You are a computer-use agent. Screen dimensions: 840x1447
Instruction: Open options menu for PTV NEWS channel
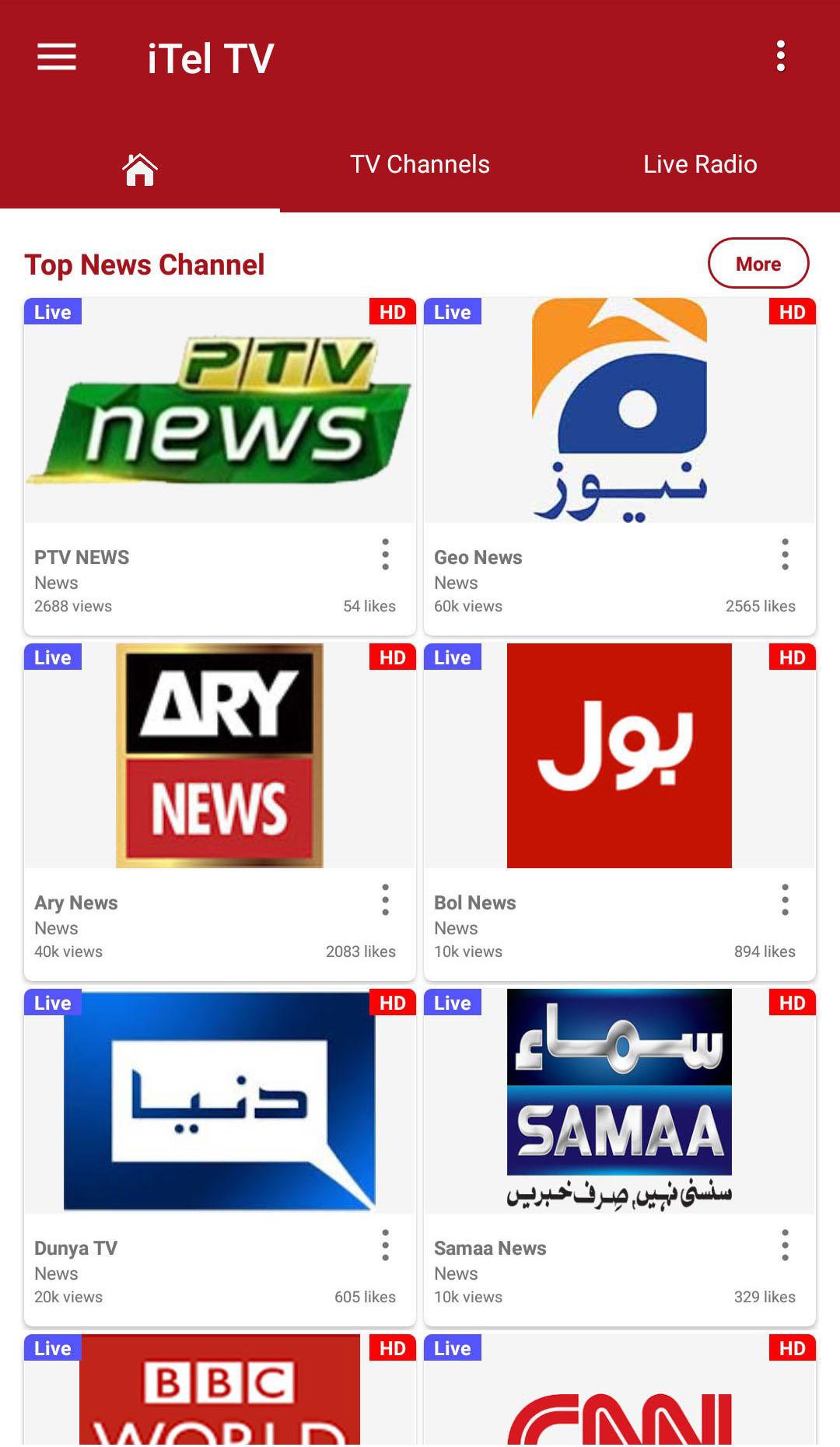pyautogui.click(x=386, y=556)
